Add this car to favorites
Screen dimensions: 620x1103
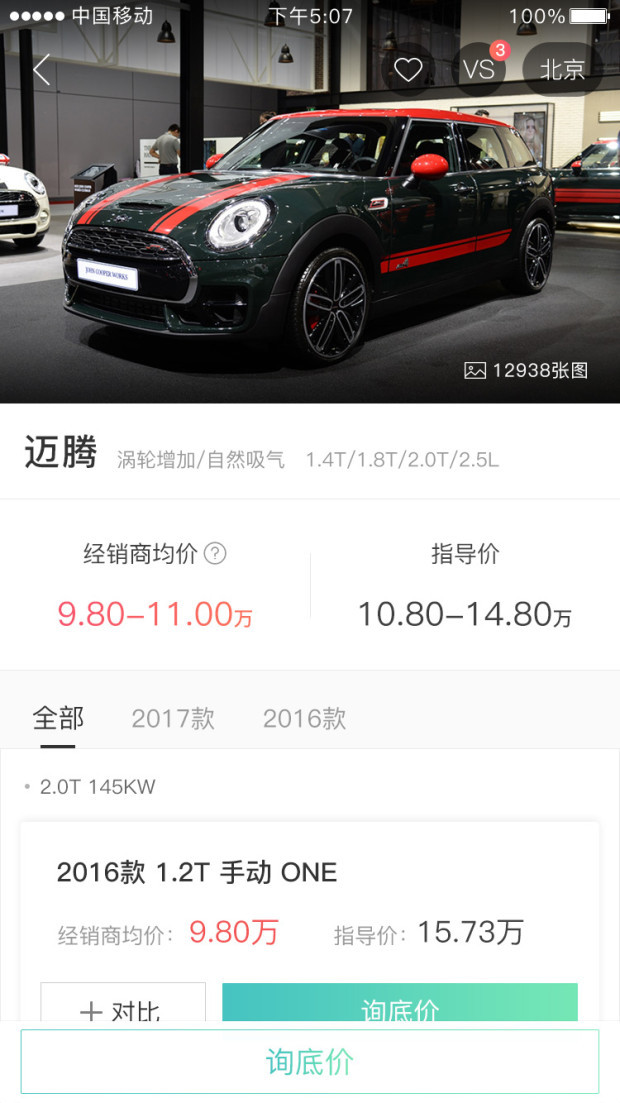click(408, 70)
